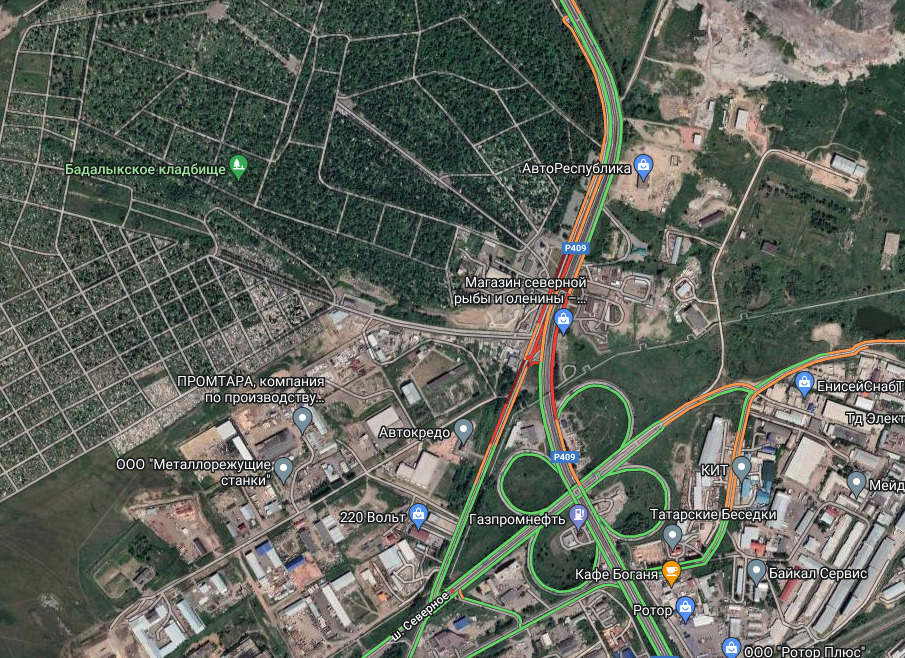Image resolution: width=905 pixels, height=658 pixels.
Task: Open the Бадалыкское кладбище place marker
Action: [238, 165]
